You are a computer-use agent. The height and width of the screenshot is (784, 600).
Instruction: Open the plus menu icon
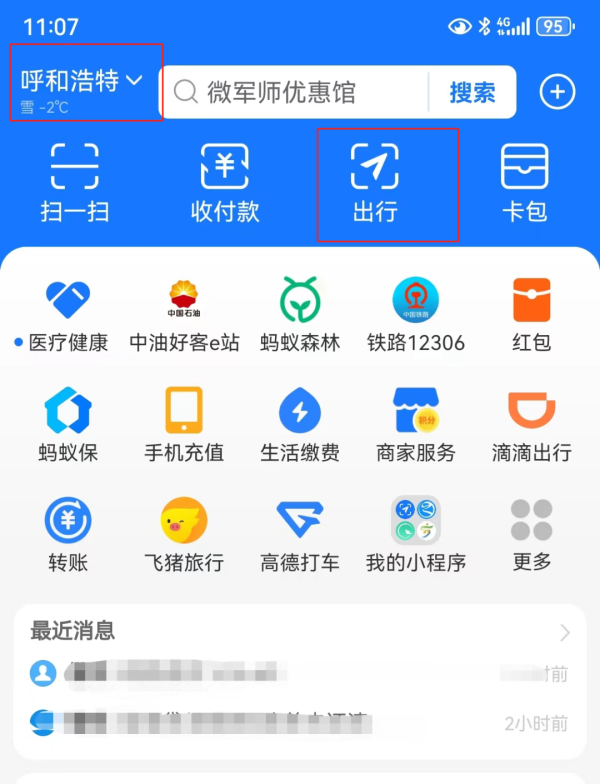[558, 93]
